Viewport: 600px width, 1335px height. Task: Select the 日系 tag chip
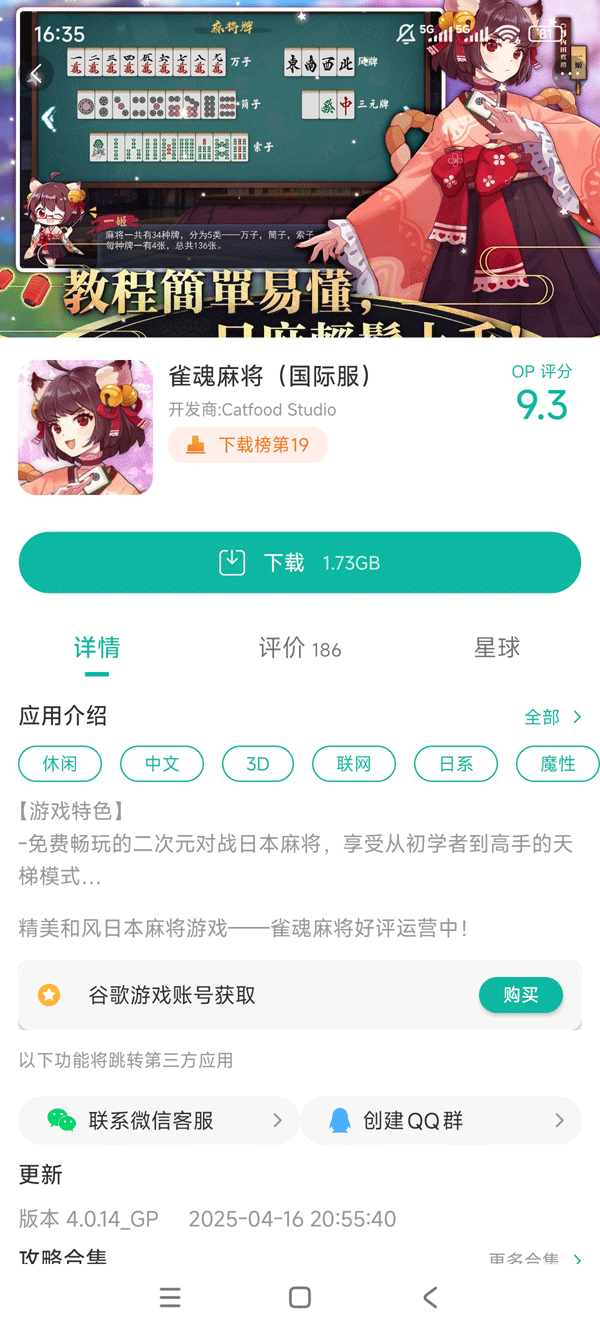[456, 764]
